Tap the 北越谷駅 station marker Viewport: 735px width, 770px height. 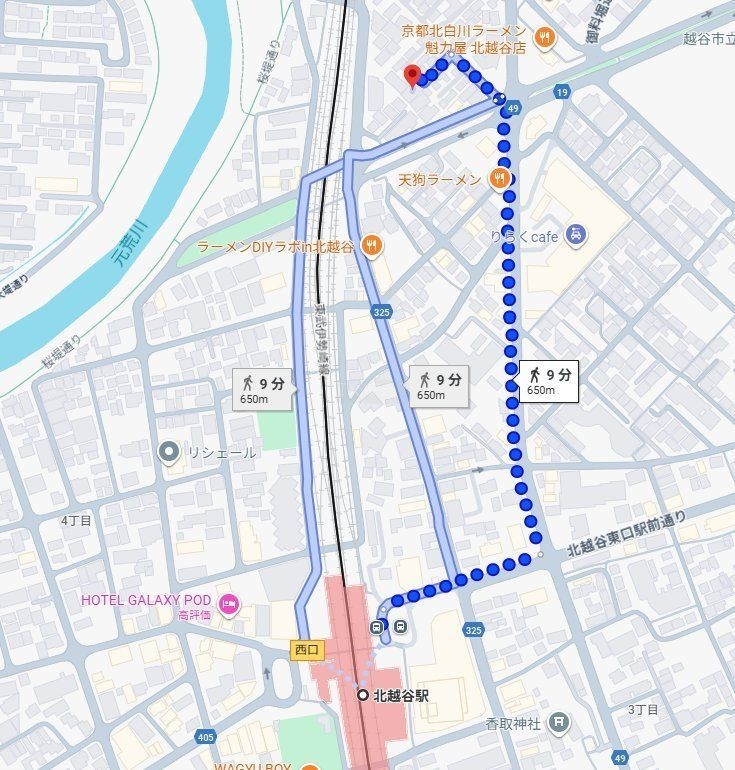point(362,695)
